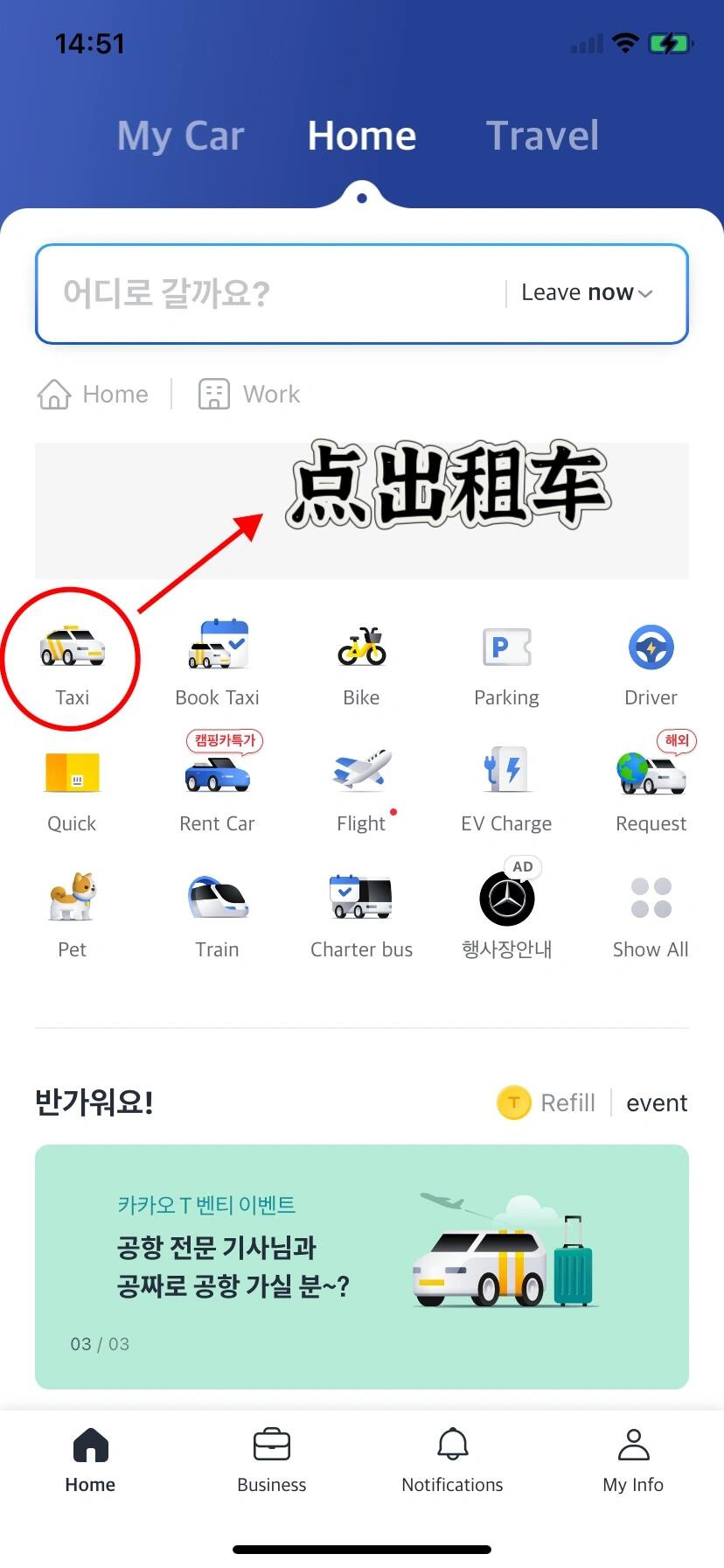Screen dimensions: 724x1568
Task: Tap the Refill points button
Action: pyautogui.click(x=547, y=1102)
